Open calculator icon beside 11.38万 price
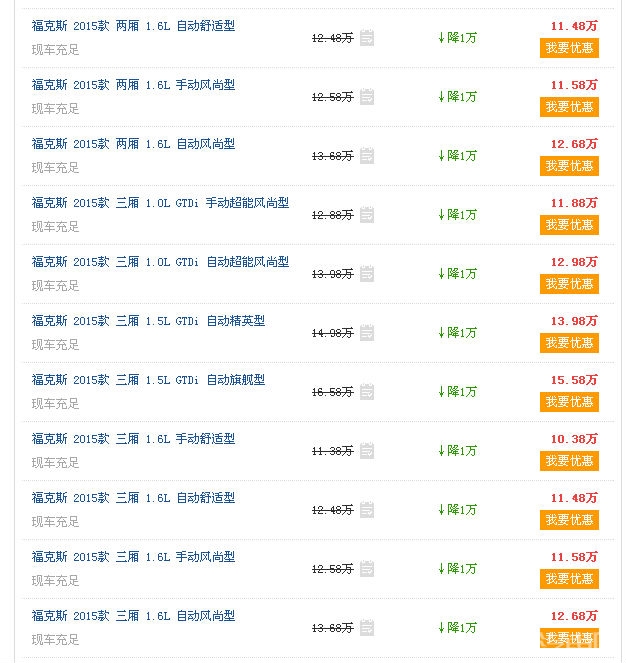The width and height of the screenshot is (626, 663). click(x=367, y=451)
